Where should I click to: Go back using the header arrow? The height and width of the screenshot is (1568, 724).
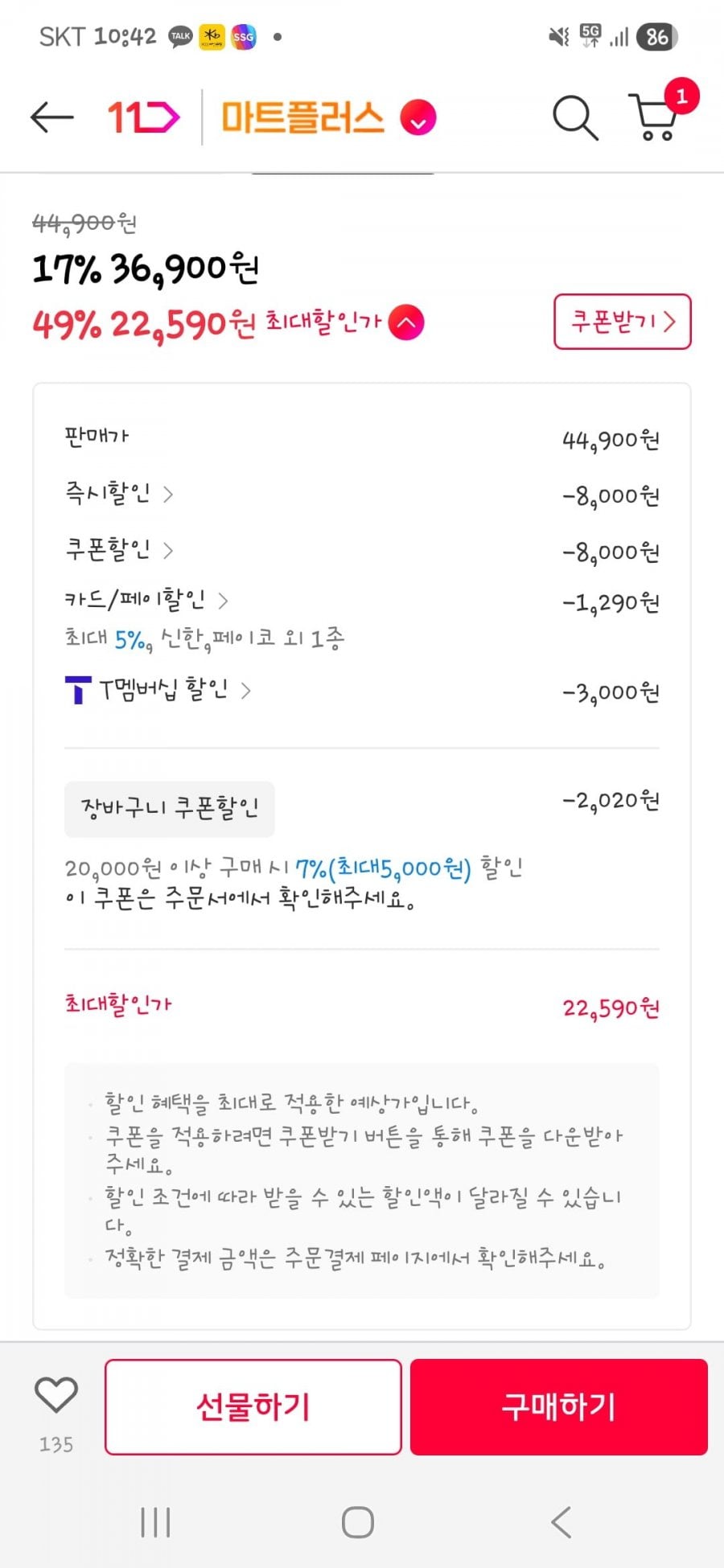(52, 117)
